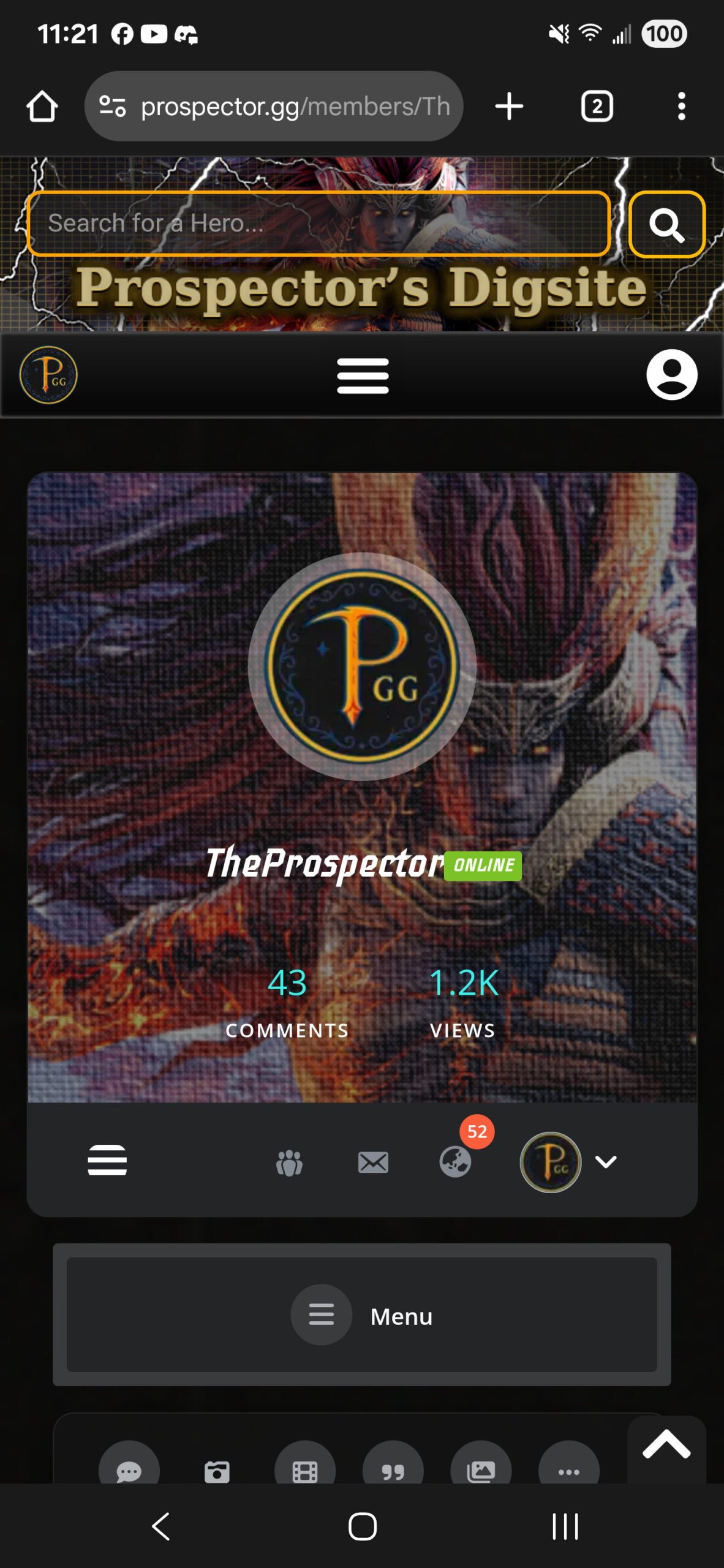Open the browser overflow menu
The image size is (724, 1568).
tap(681, 107)
